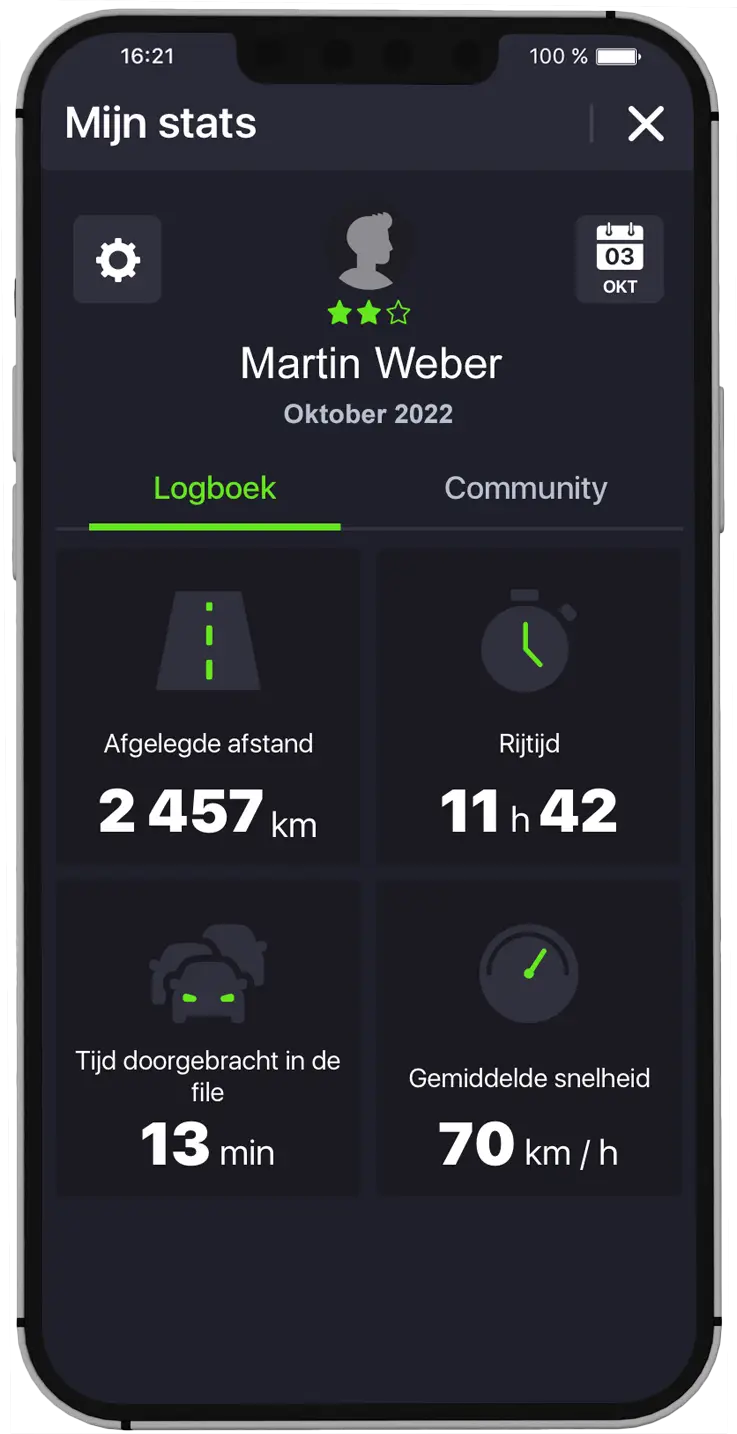The image size is (737, 1434).
Task: Switch to the Community tab
Action: tap(525, 488)
